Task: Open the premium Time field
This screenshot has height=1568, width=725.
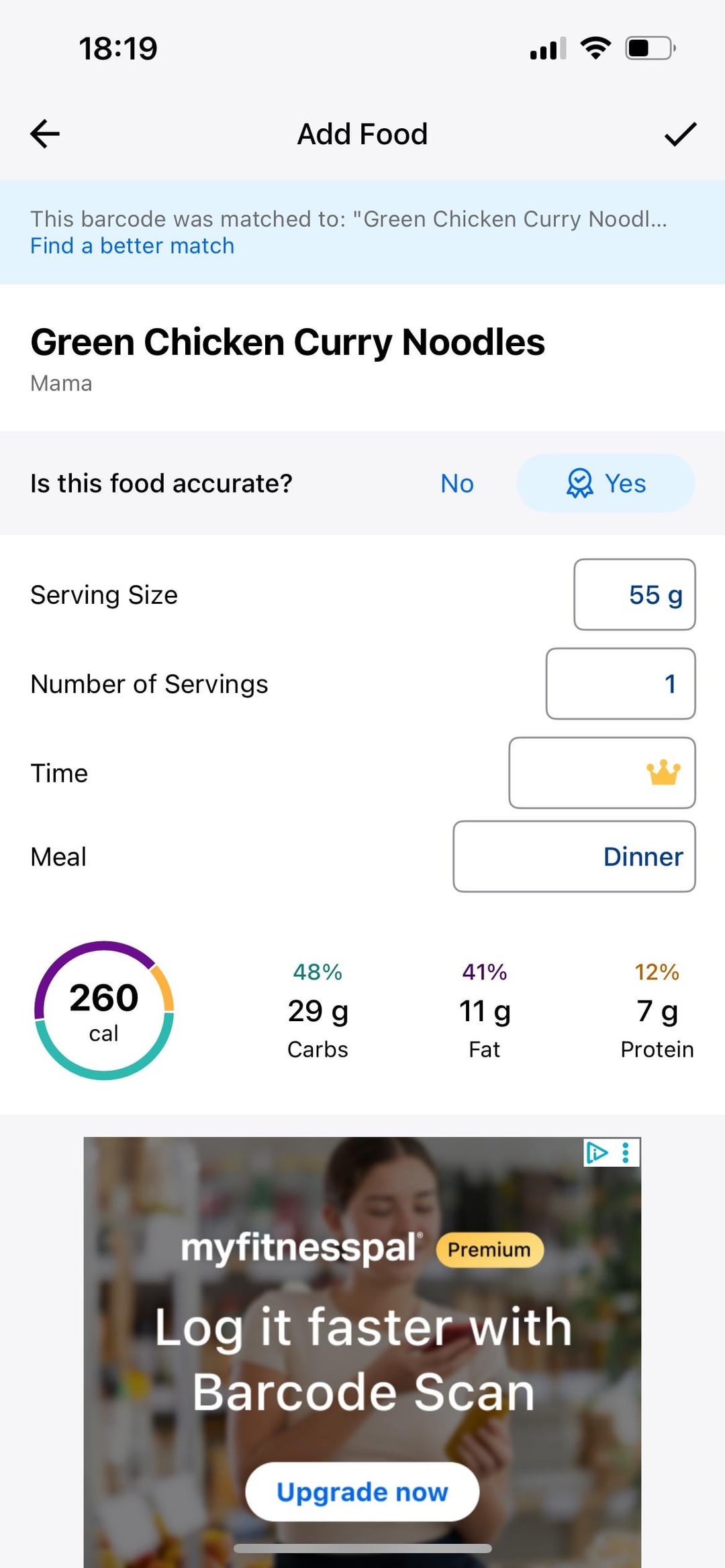Action: [x=602, y=773]
